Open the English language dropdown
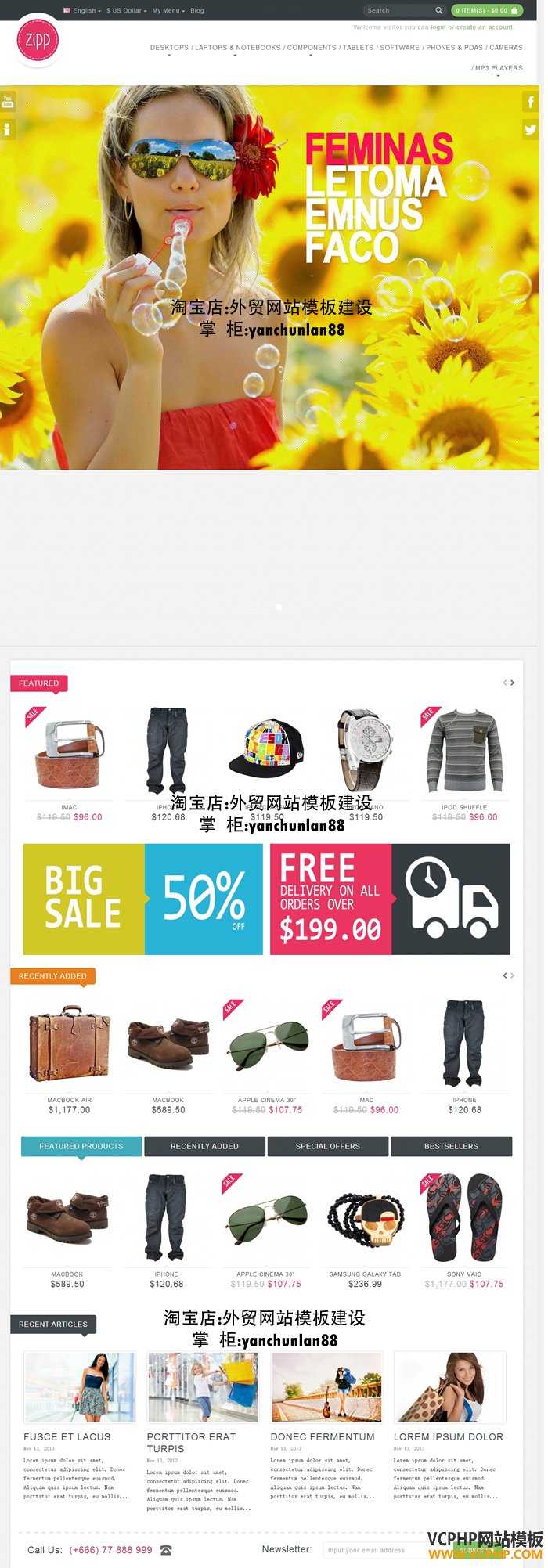This screenshot has width=548, height=1568. (x=82, y=11)
